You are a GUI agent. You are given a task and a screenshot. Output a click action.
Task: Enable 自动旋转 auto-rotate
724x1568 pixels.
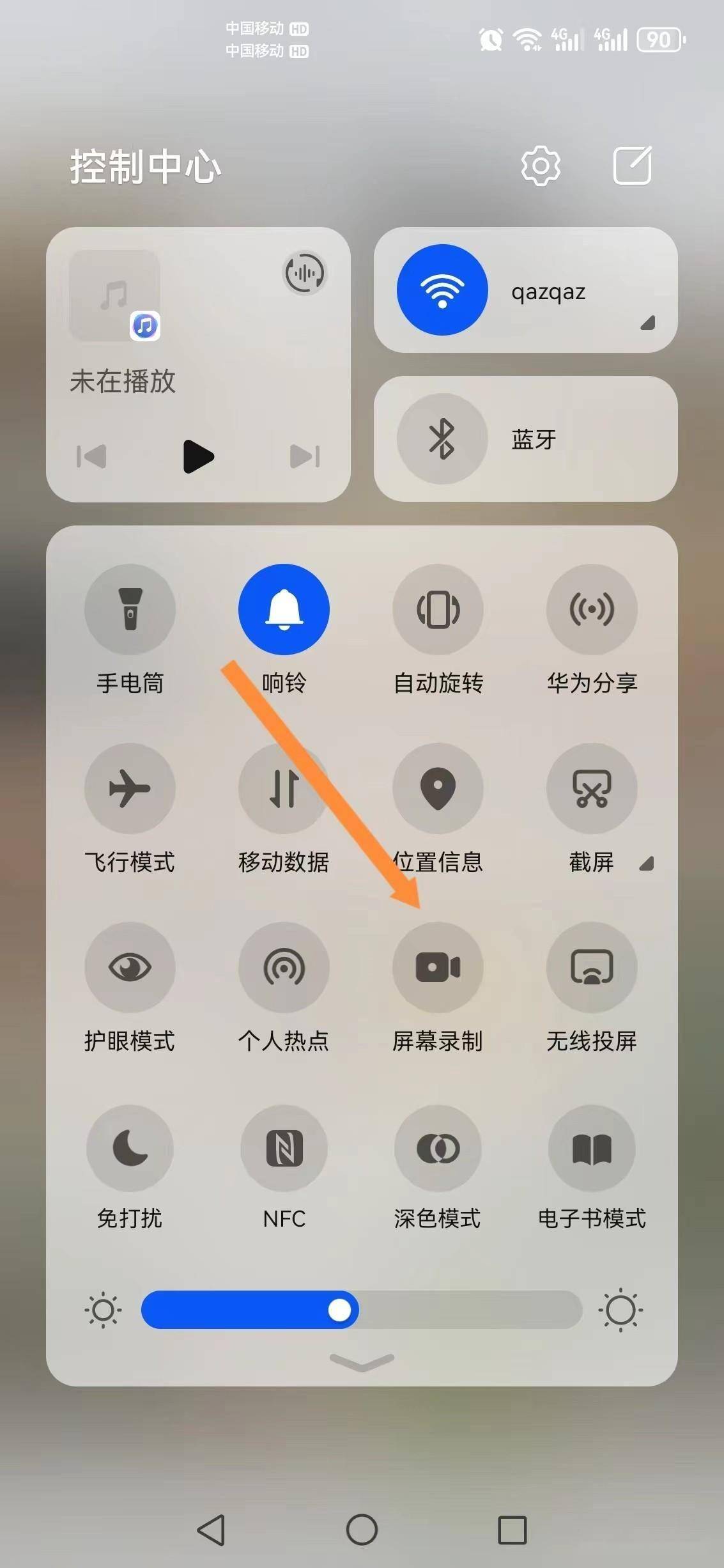point(438,609)
